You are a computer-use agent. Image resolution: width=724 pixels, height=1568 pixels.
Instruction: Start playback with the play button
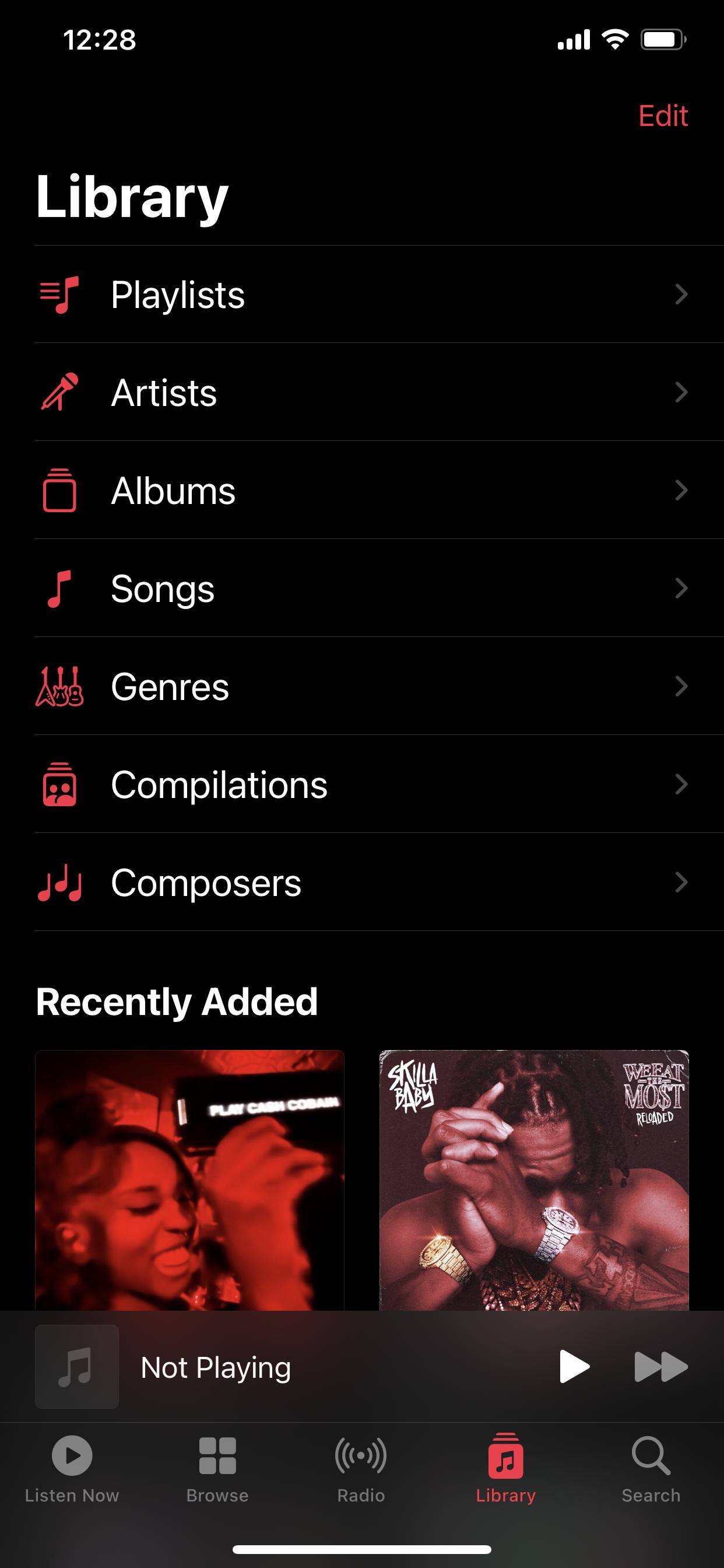573,1367
